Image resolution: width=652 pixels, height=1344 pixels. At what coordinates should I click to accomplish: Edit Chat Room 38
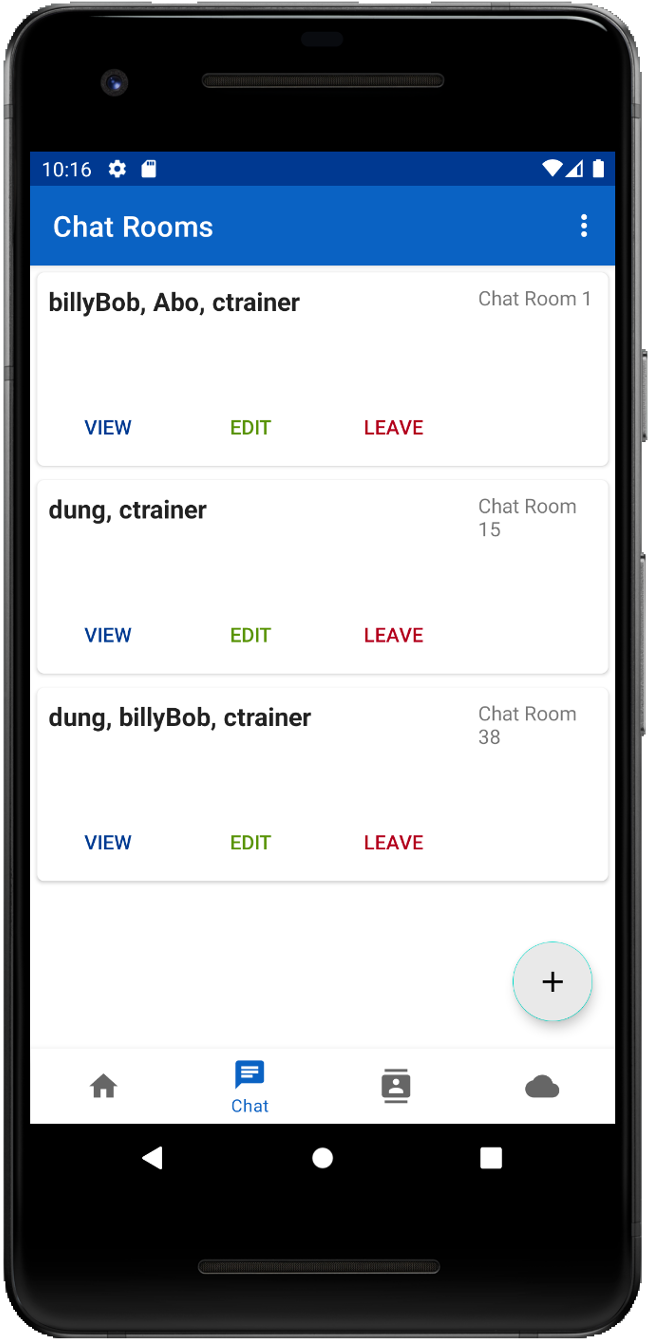coord(250,843)
